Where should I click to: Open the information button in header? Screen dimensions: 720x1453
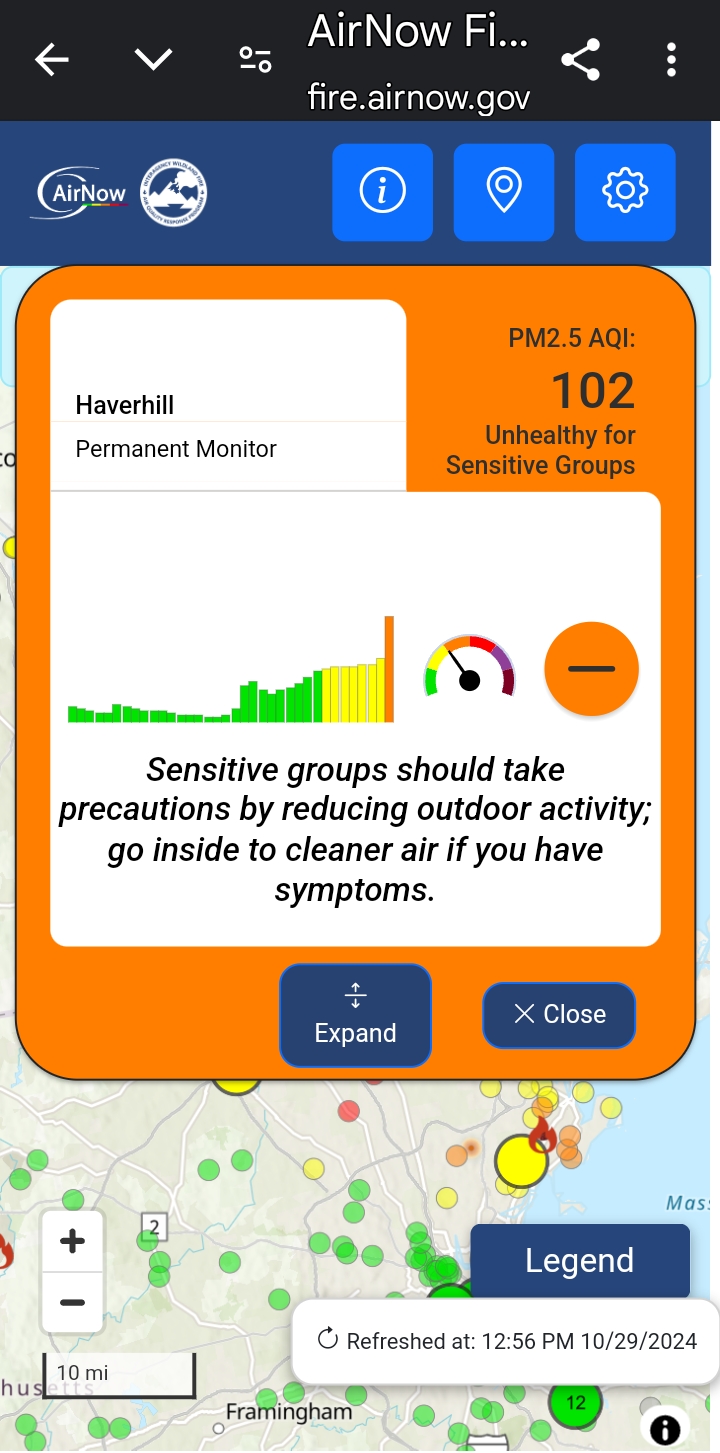pyautogui.click(x=382, y=192)
